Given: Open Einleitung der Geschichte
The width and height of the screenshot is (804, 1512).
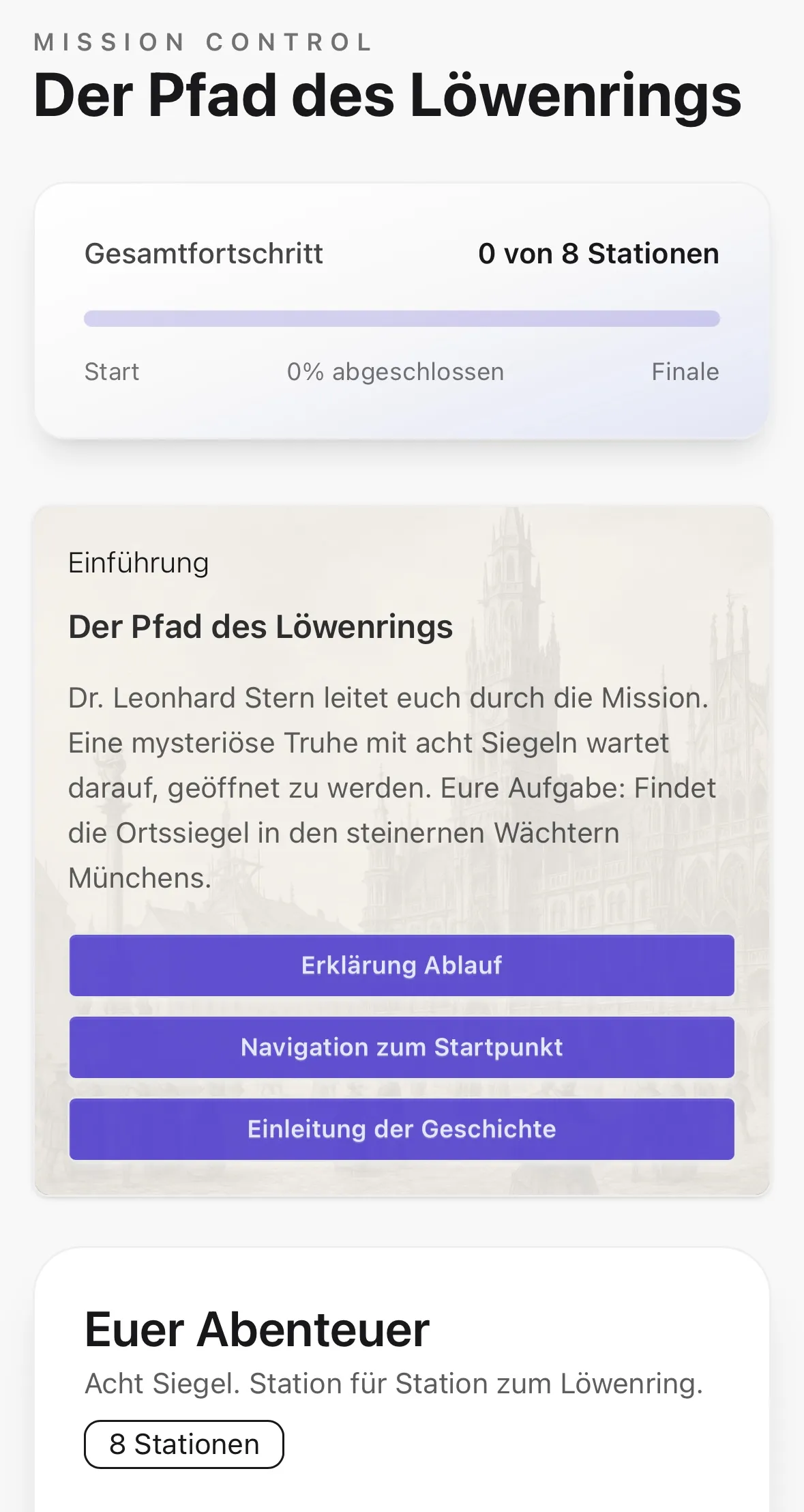Looking at the screenshot, I should [x=402, y=1129].
